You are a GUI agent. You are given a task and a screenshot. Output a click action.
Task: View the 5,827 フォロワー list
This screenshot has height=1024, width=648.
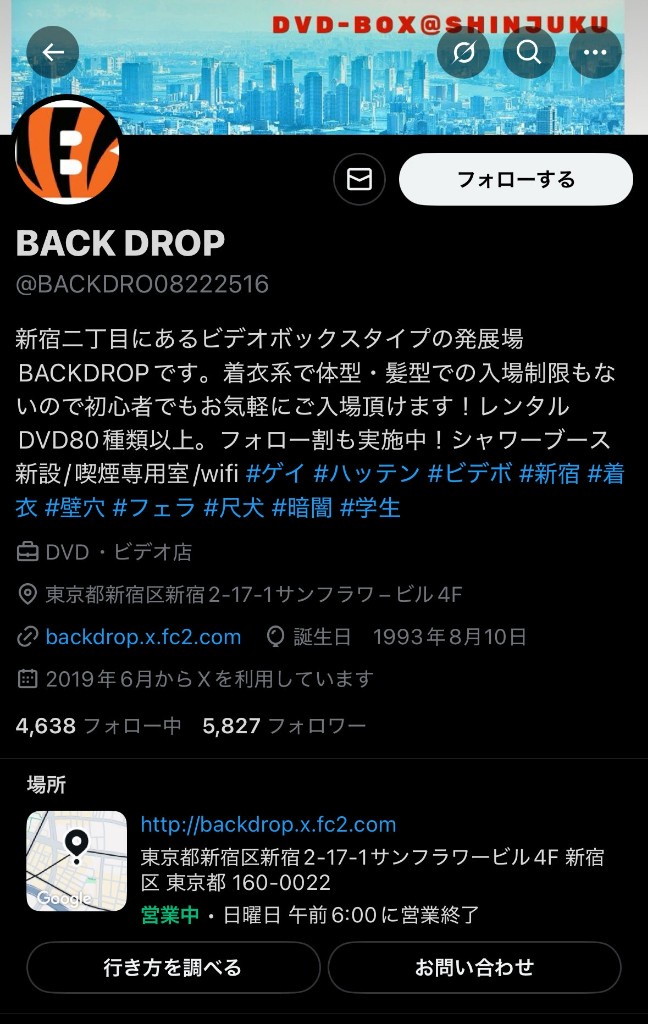tap(284, 726)
